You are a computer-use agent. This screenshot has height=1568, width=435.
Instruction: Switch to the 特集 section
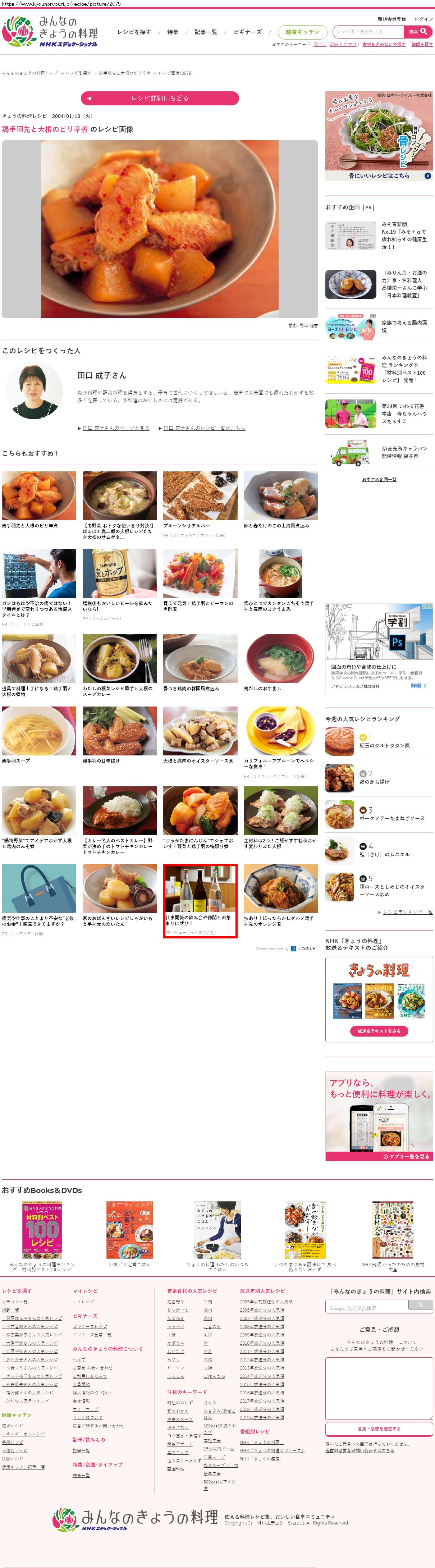point(173,32)
